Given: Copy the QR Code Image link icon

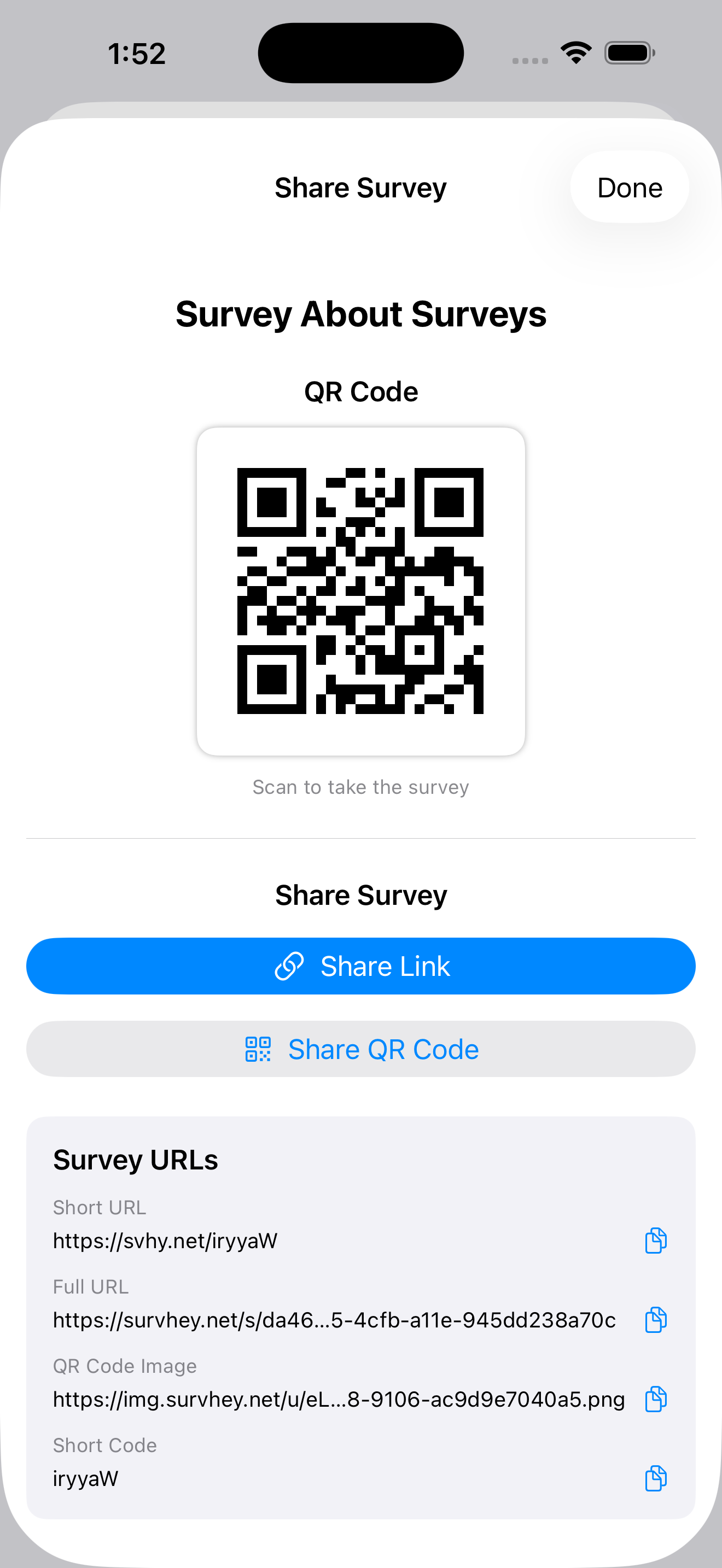Looking at the screenshot, I should pos(656,1400).
